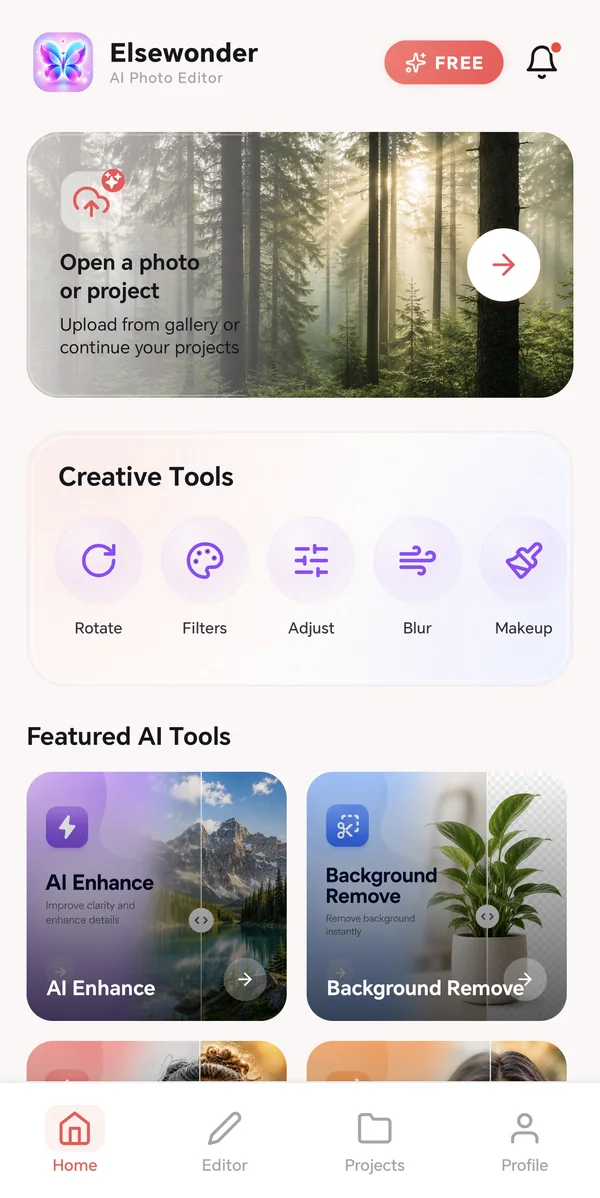Go to the Projects tab
Viewport: 600px width, 1198px height.
375,1141
